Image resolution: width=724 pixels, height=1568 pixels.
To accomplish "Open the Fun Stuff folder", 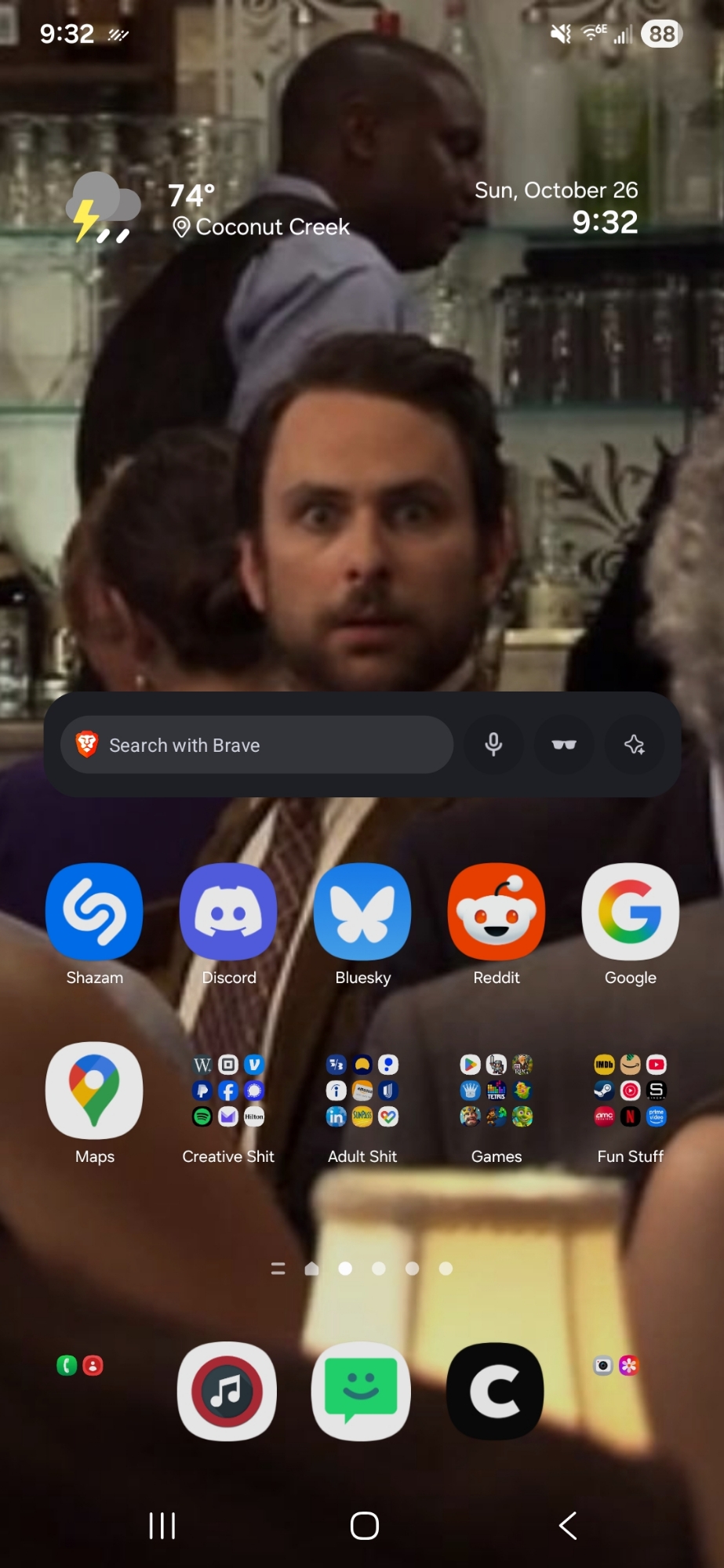I will [631, 1091].
